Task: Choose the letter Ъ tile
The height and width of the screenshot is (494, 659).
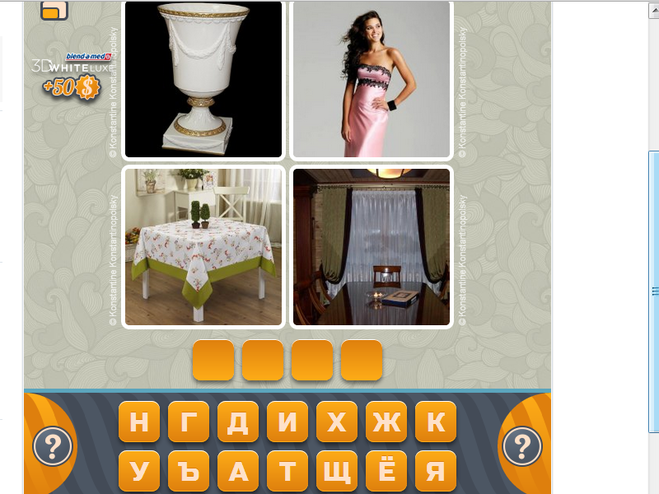Action: click(x=188, y=471)
